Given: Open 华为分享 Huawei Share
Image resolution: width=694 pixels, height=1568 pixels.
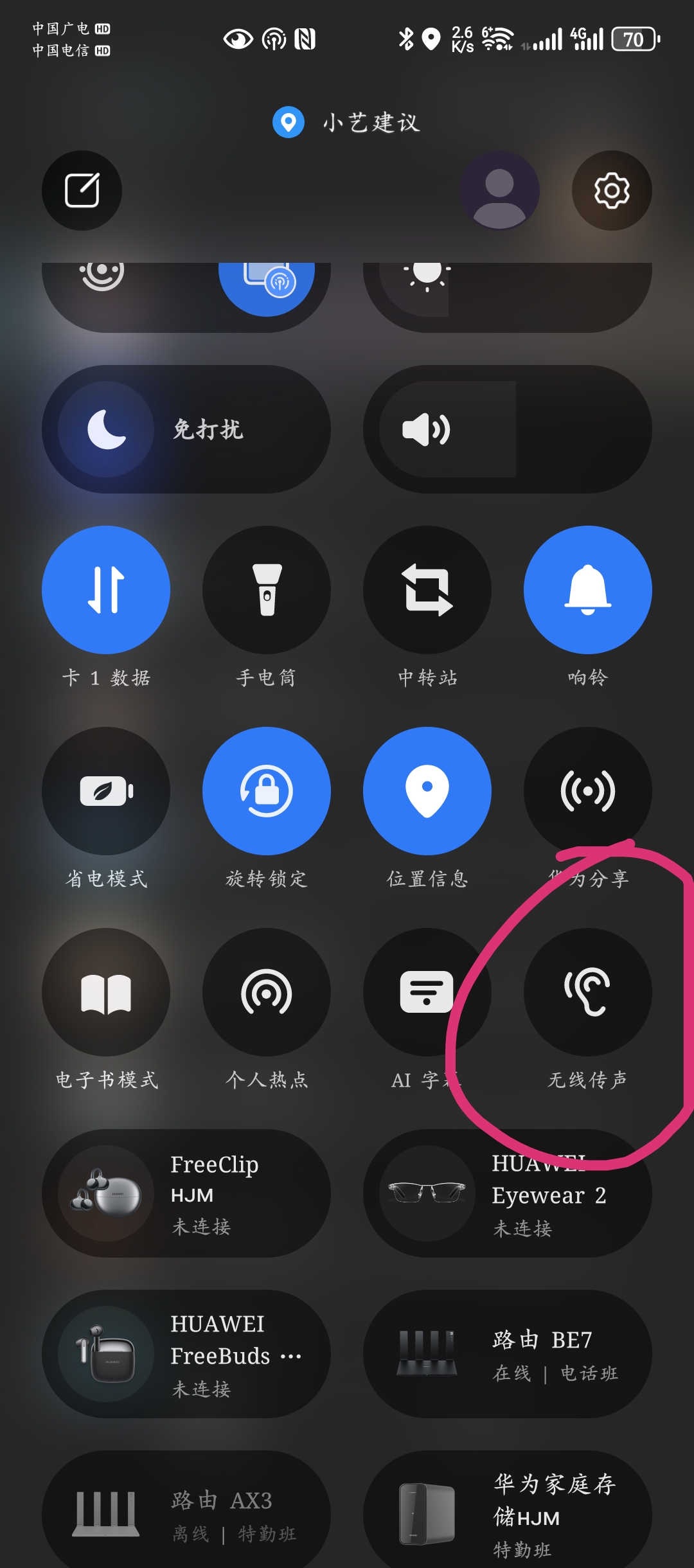Looking at the screenshot, I should 587,792.
